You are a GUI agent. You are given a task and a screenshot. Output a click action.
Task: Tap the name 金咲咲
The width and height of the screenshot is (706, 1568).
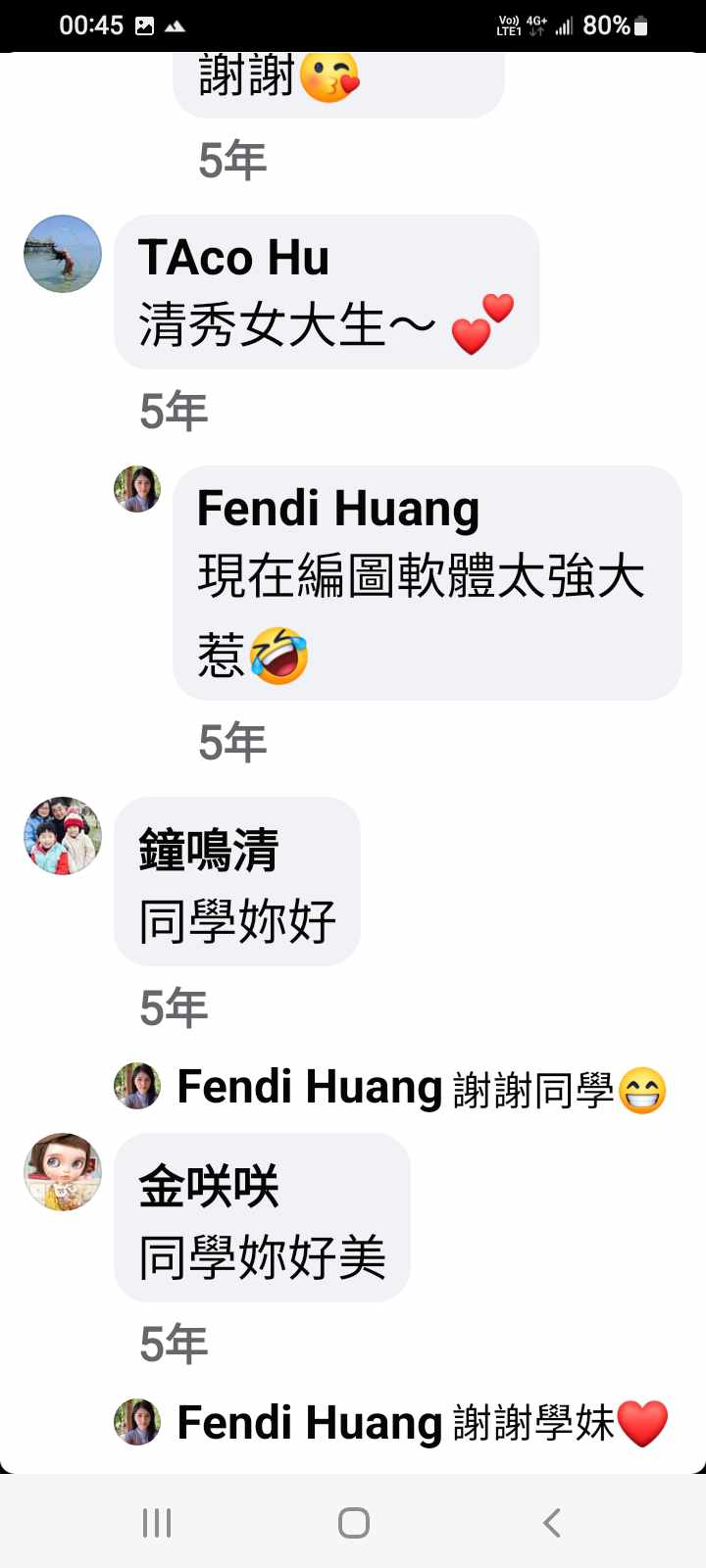[208, 1186]
